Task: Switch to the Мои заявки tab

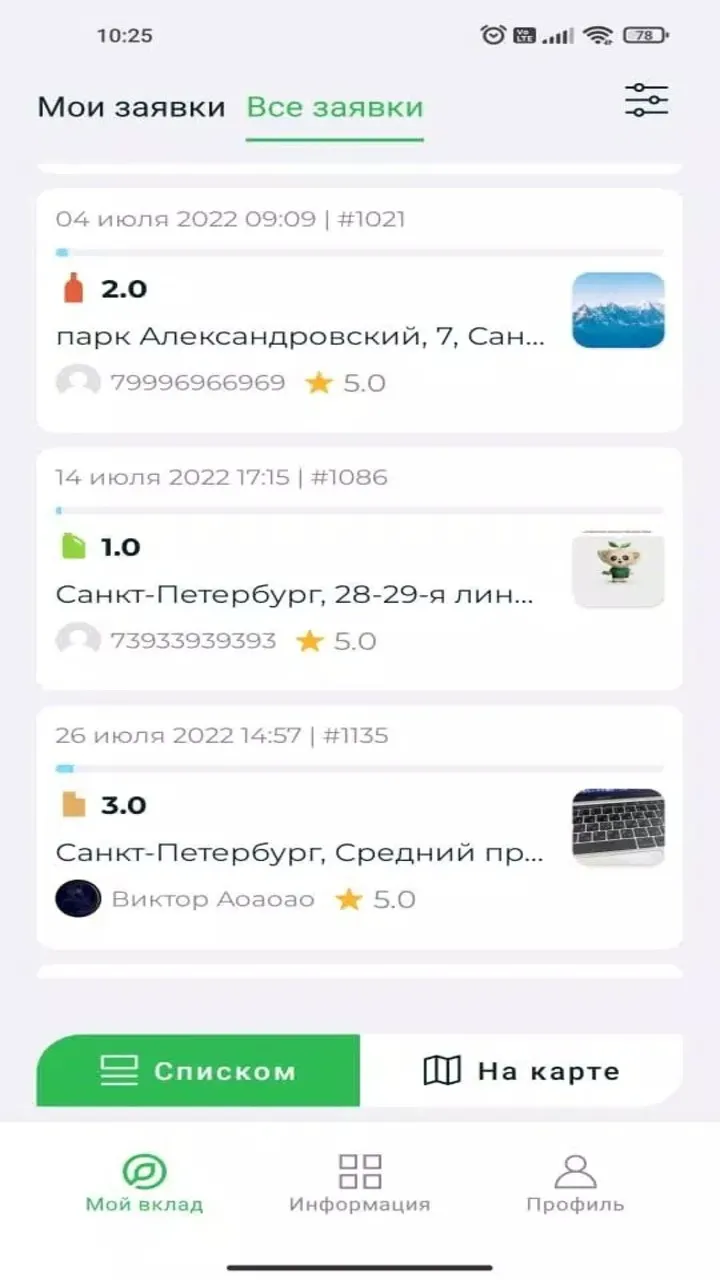Action: (x=131, y=107)
